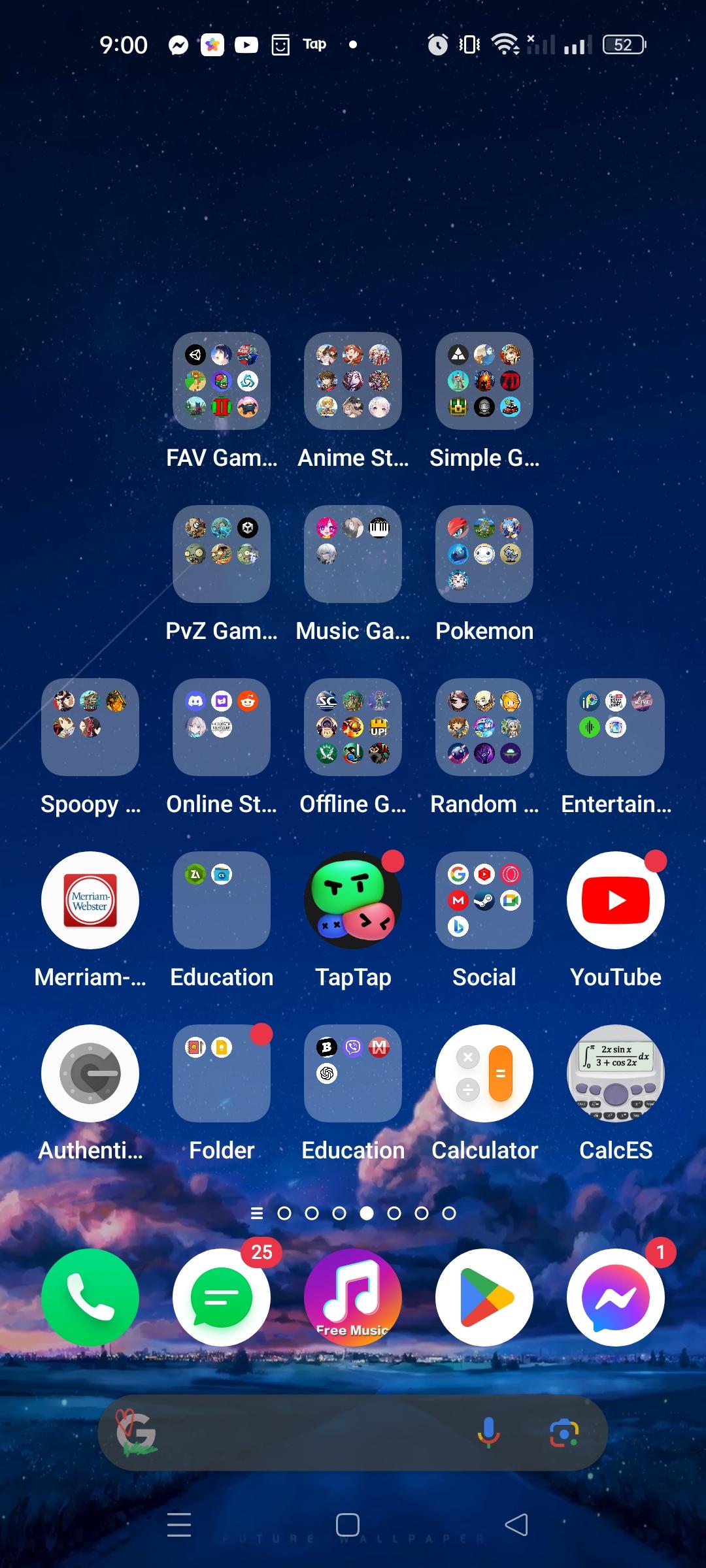Open the Authenticator app
706x1568 pixels.
[x=90, y=1073]
